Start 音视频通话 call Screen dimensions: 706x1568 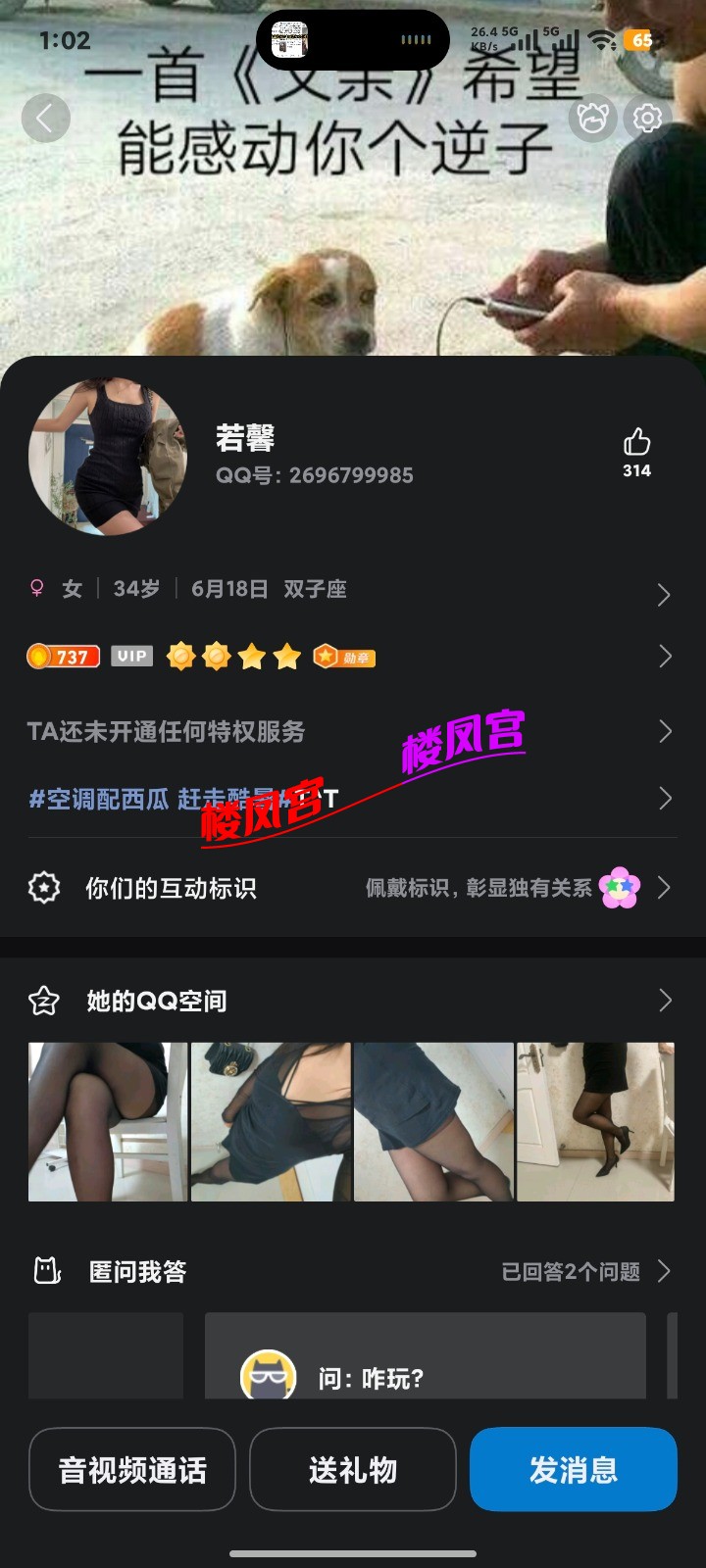132,1470
